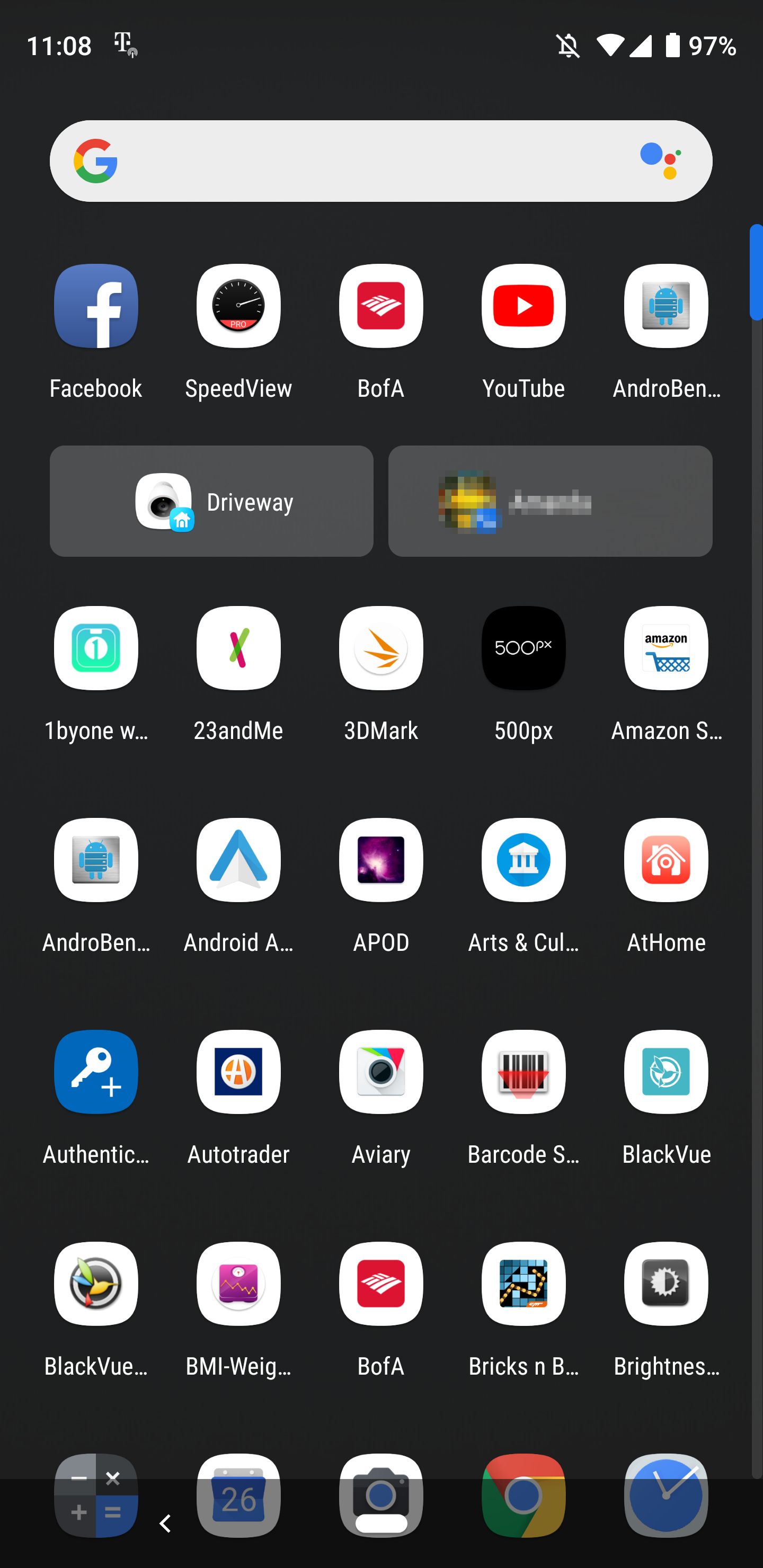Open the Driveway camera shortcut
Screen dimensions: 763x1568
211,501
